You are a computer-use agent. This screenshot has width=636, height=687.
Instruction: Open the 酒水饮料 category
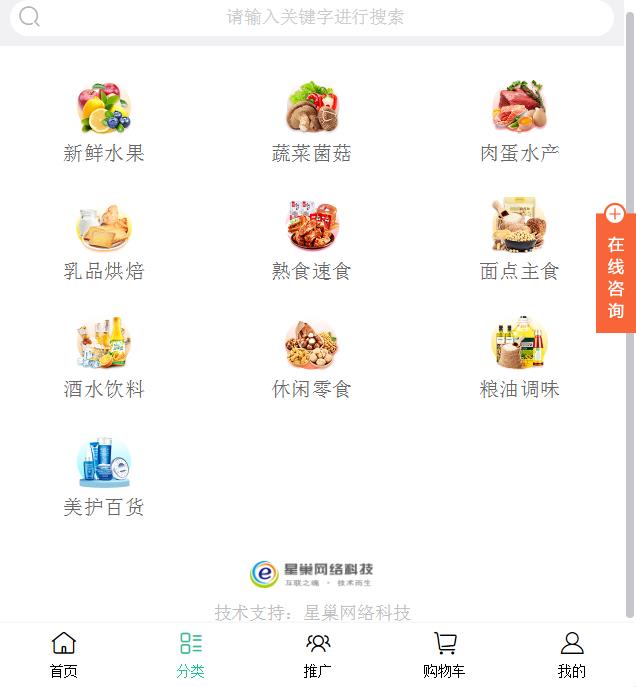[104, 358]
